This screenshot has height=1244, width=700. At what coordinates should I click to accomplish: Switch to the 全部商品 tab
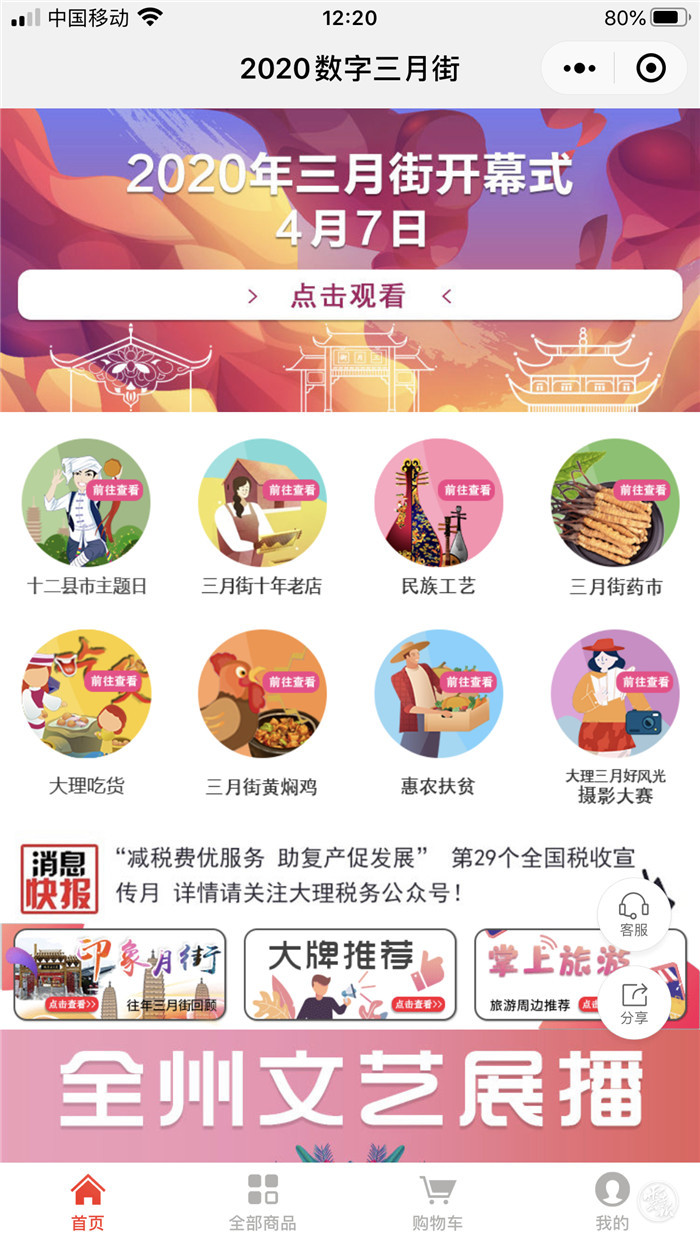262,1202
